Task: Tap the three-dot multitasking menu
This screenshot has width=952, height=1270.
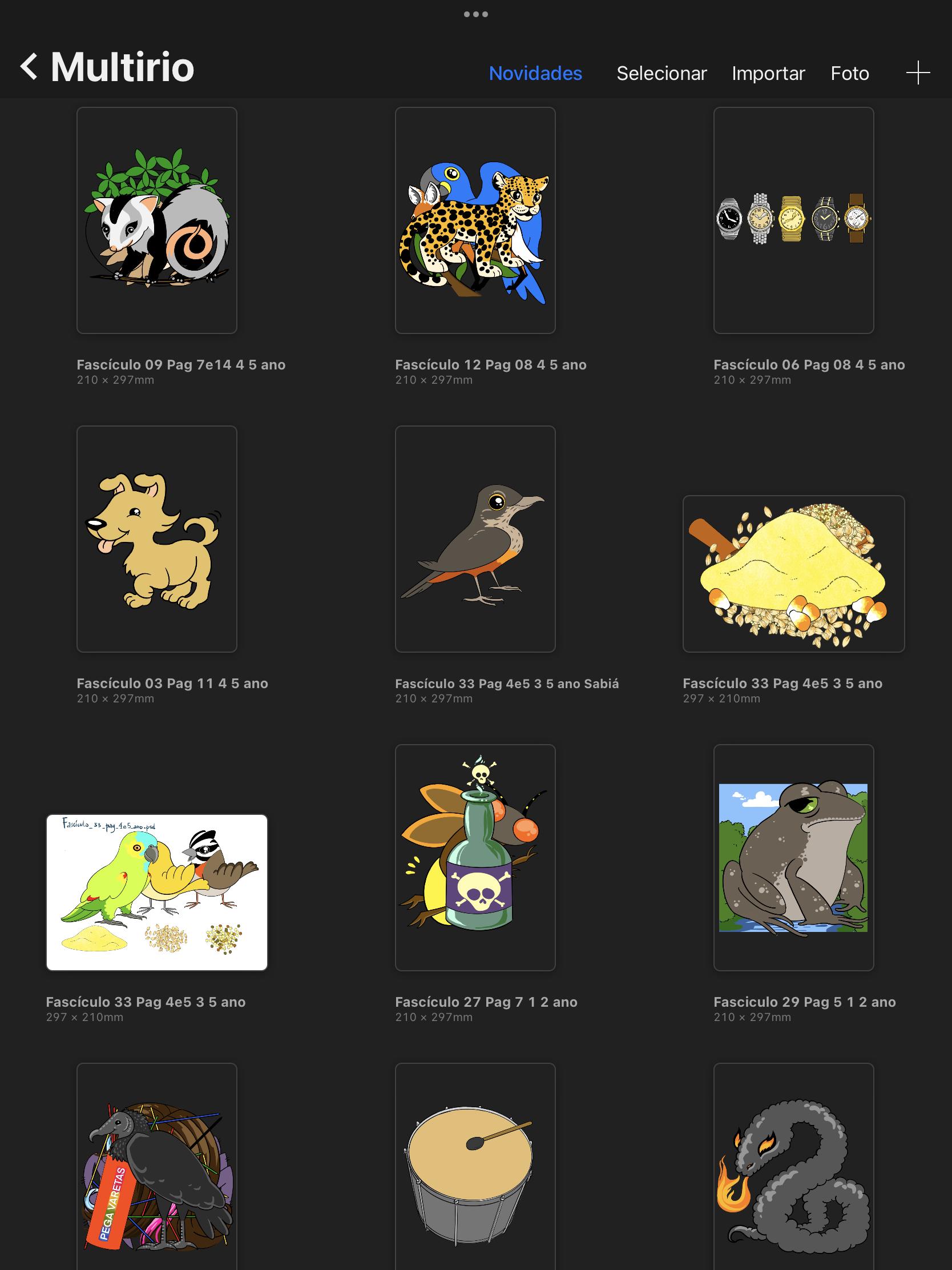Action: tap(475, 14)
